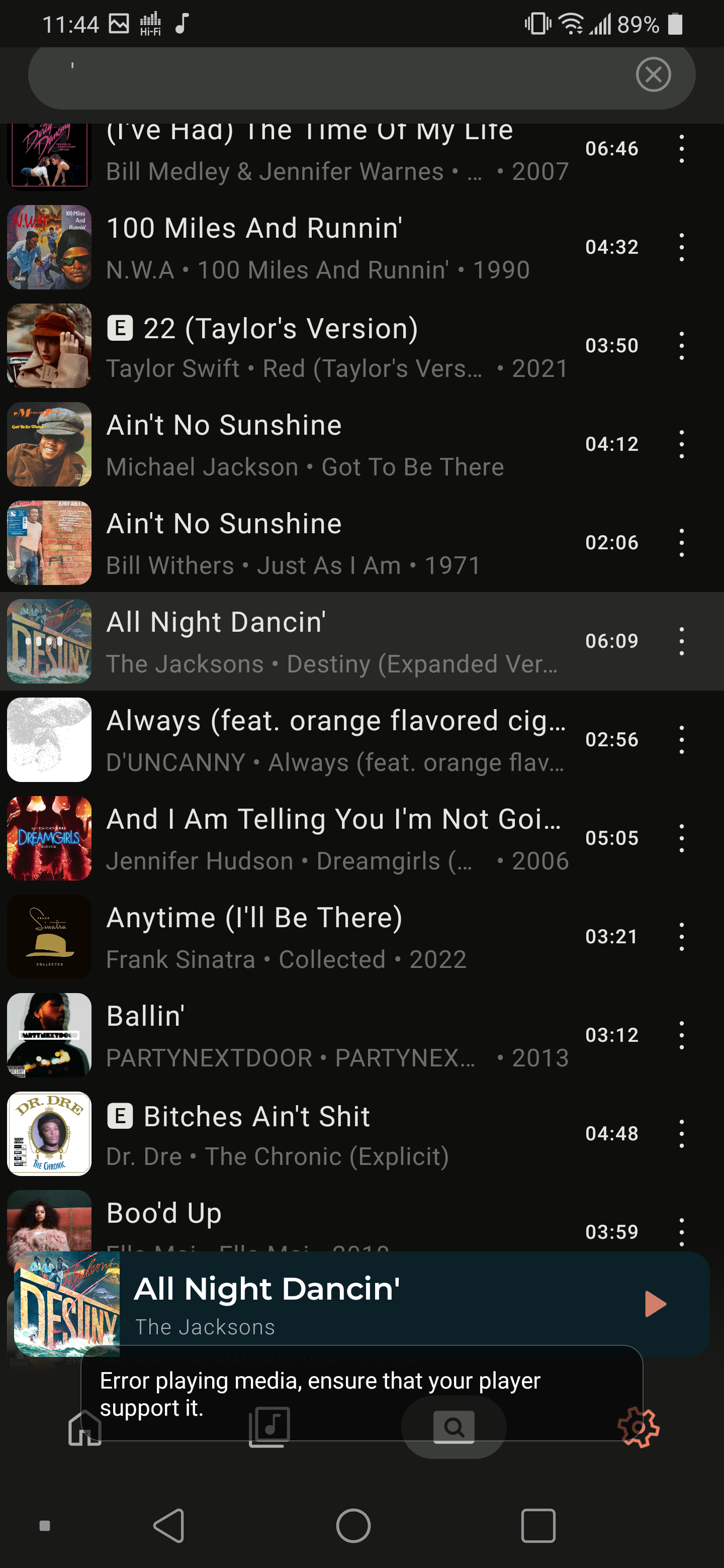Open options for 100 Miles And Runnin'
The image size is (724, 1568).
tap(681, 247)
